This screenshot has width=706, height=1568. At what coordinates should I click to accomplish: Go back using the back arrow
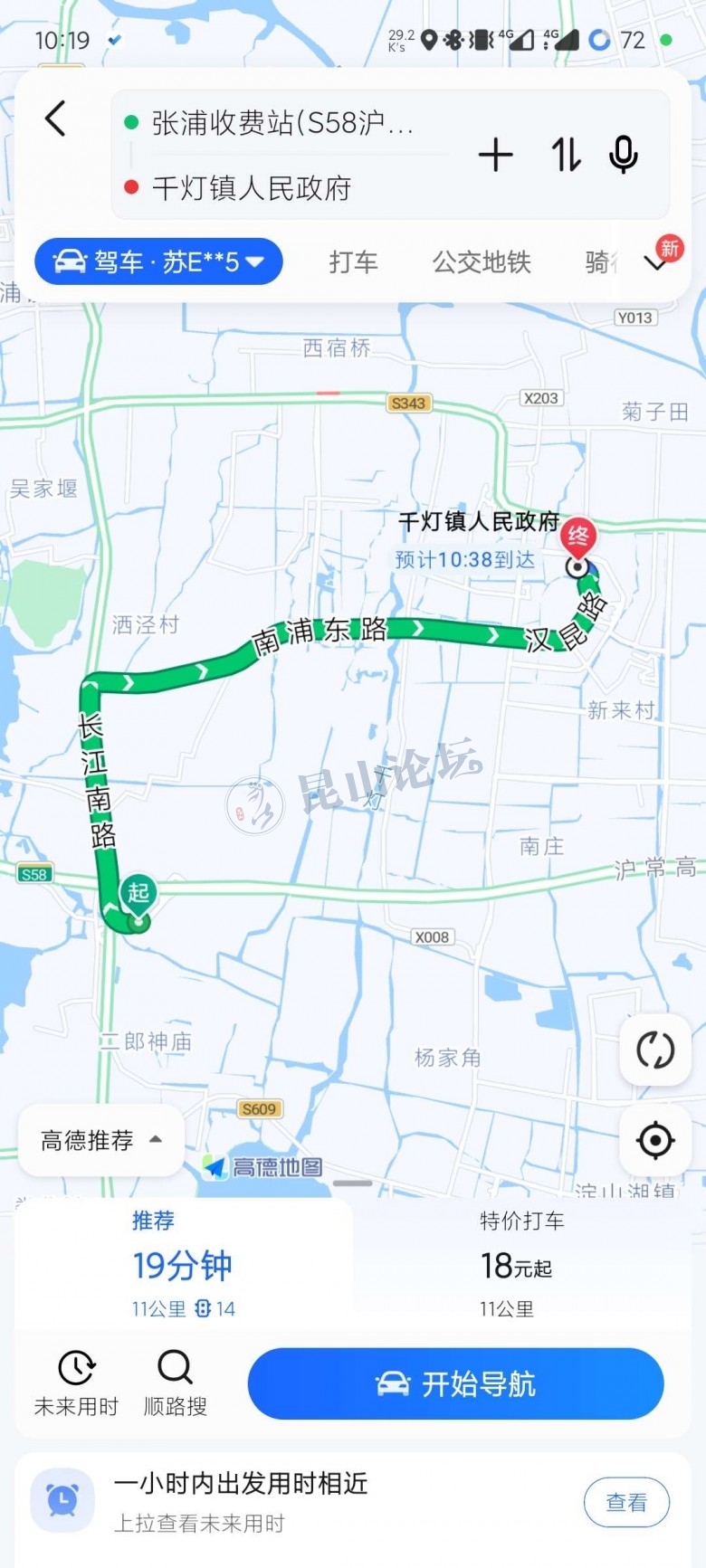(56, 119)
